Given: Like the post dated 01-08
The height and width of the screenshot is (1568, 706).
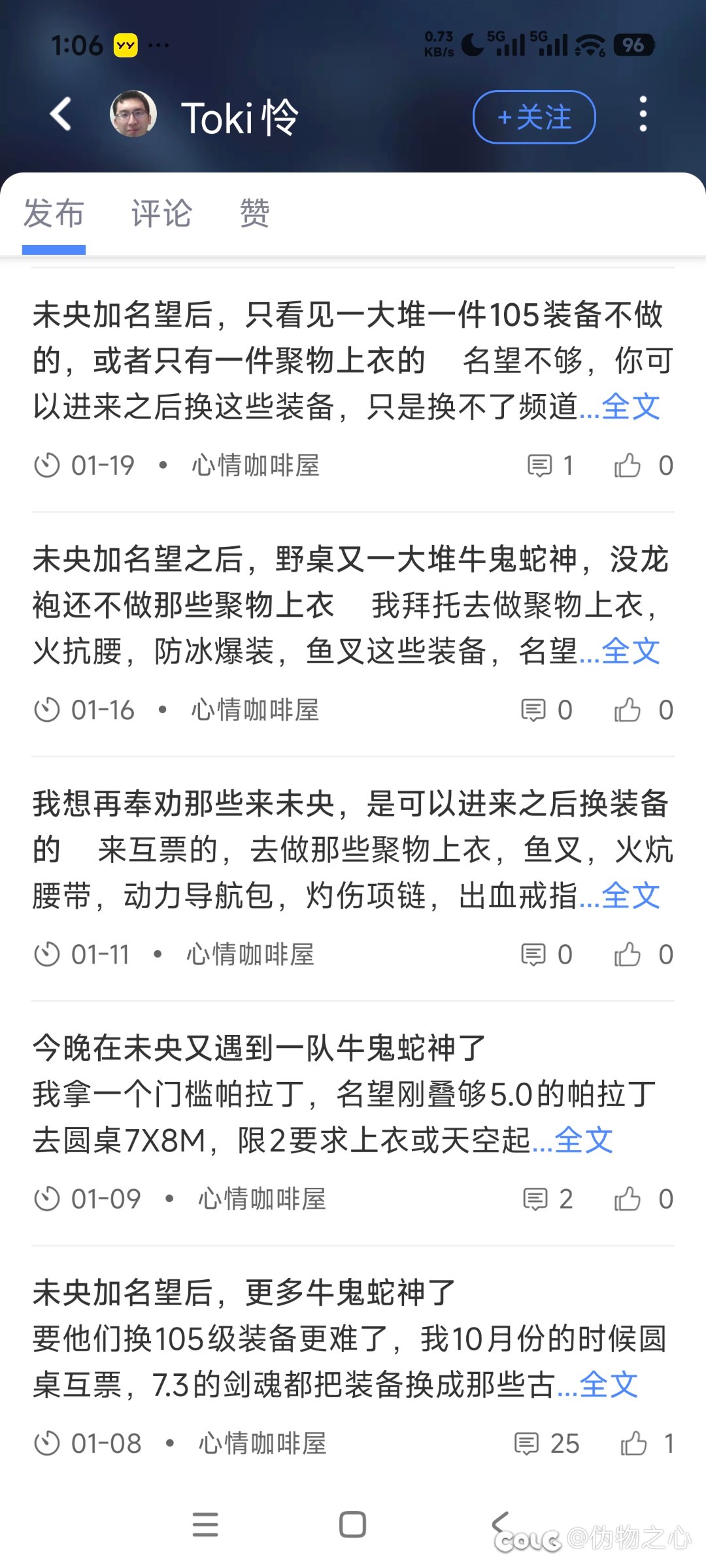Looking at the screenshot, I should click(634, 1443).
